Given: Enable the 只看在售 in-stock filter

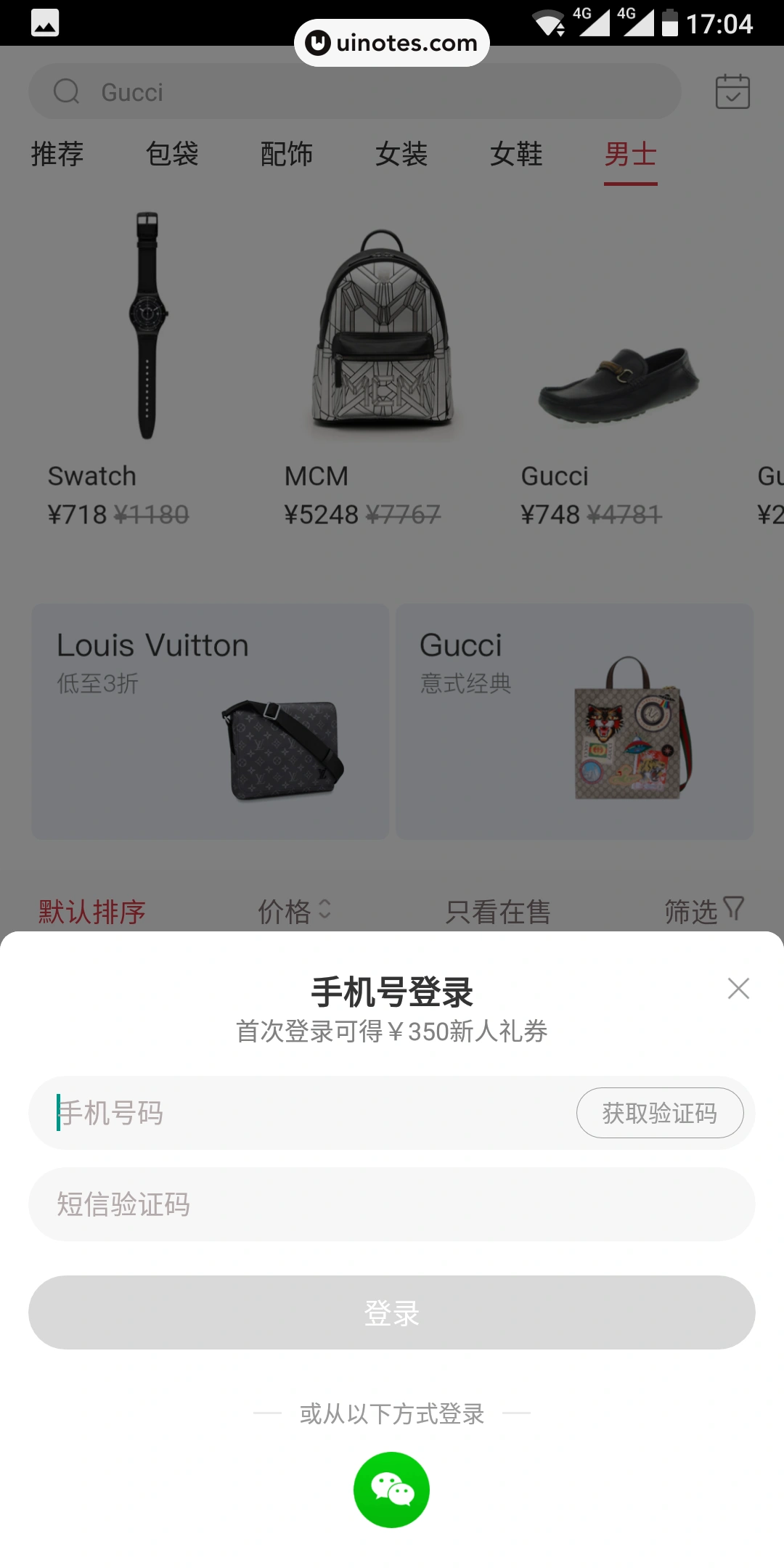Looking at the screenshot, I should tap(499, 910).
